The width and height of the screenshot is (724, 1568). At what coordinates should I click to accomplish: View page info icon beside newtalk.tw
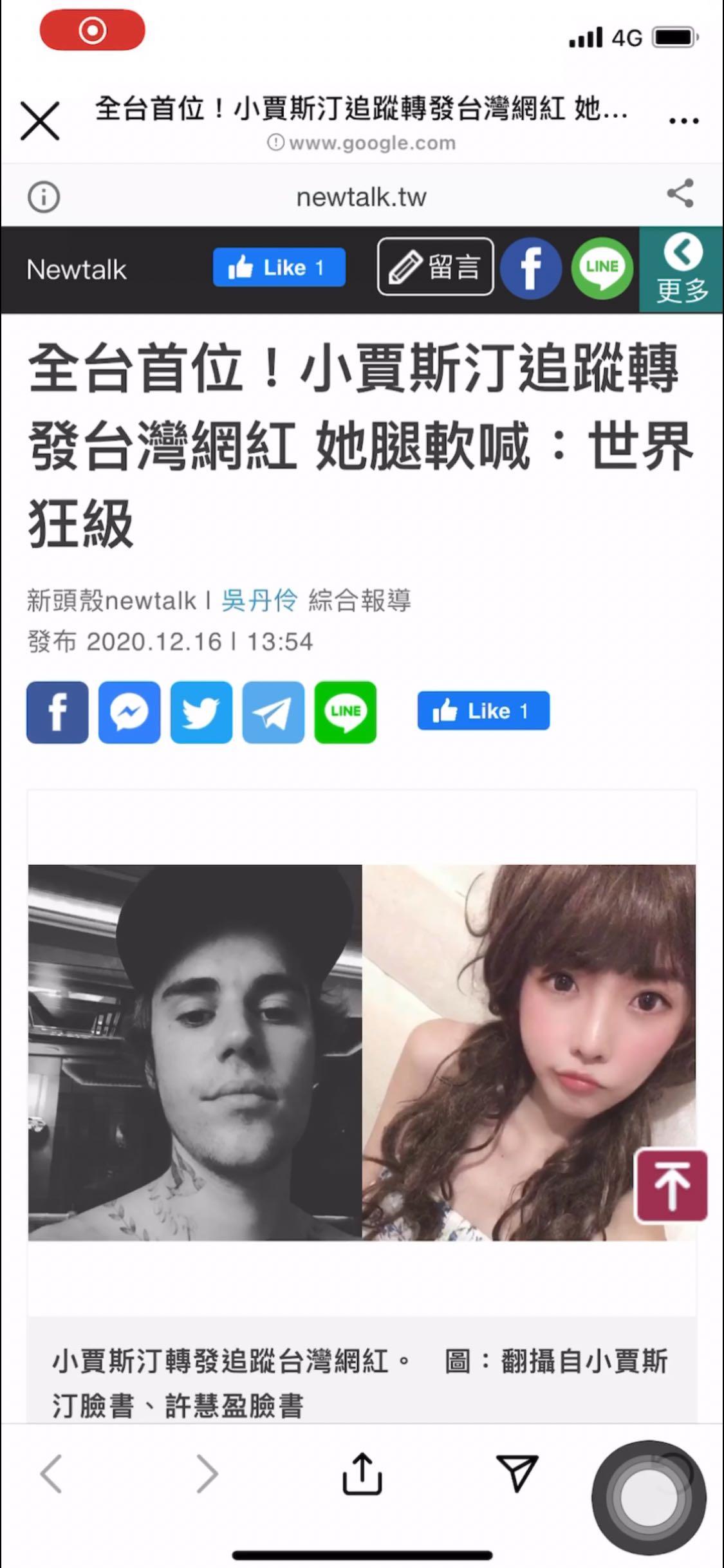[44, 196]
